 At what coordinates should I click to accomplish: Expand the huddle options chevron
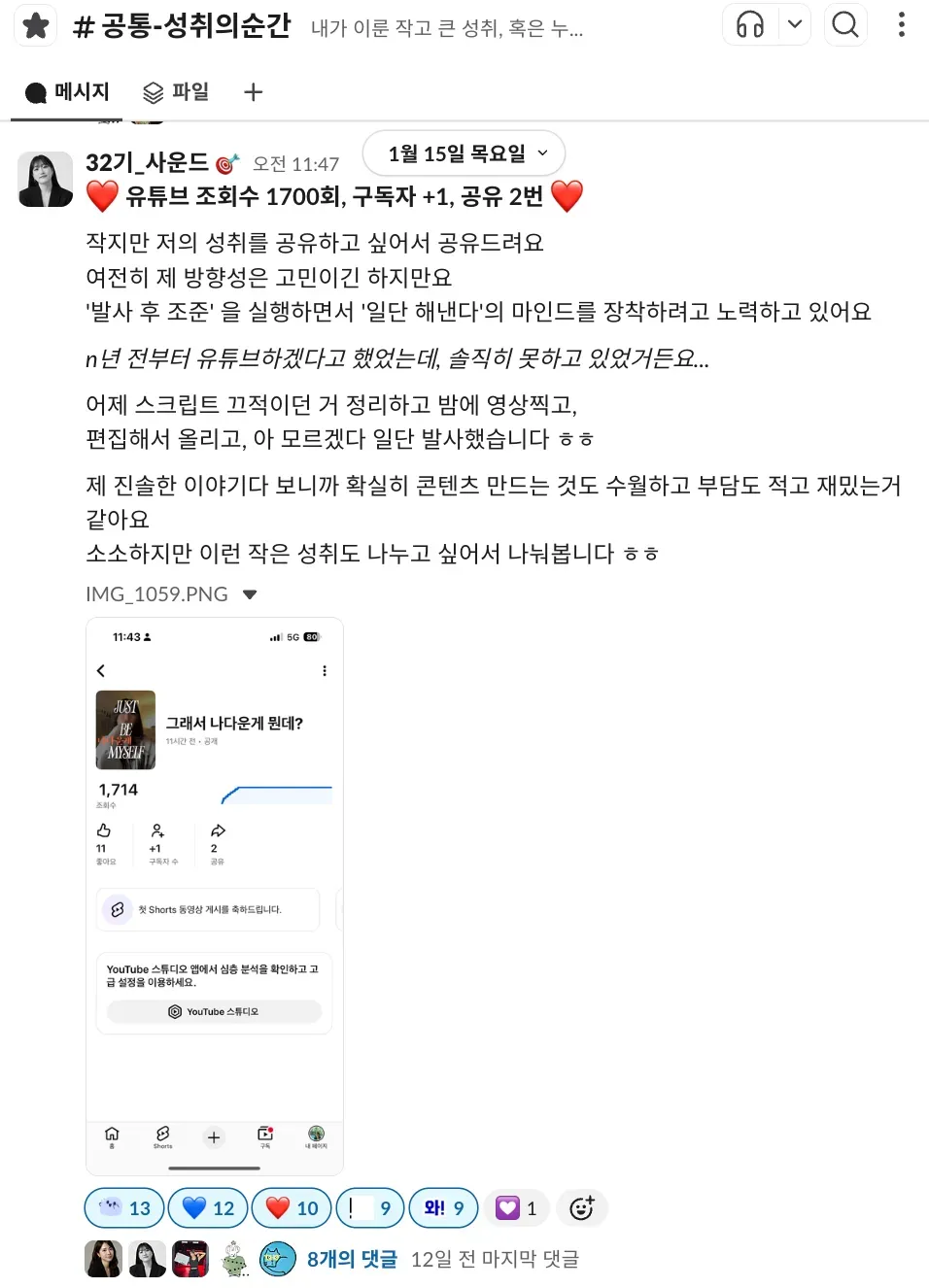click(x=795, y=25)
